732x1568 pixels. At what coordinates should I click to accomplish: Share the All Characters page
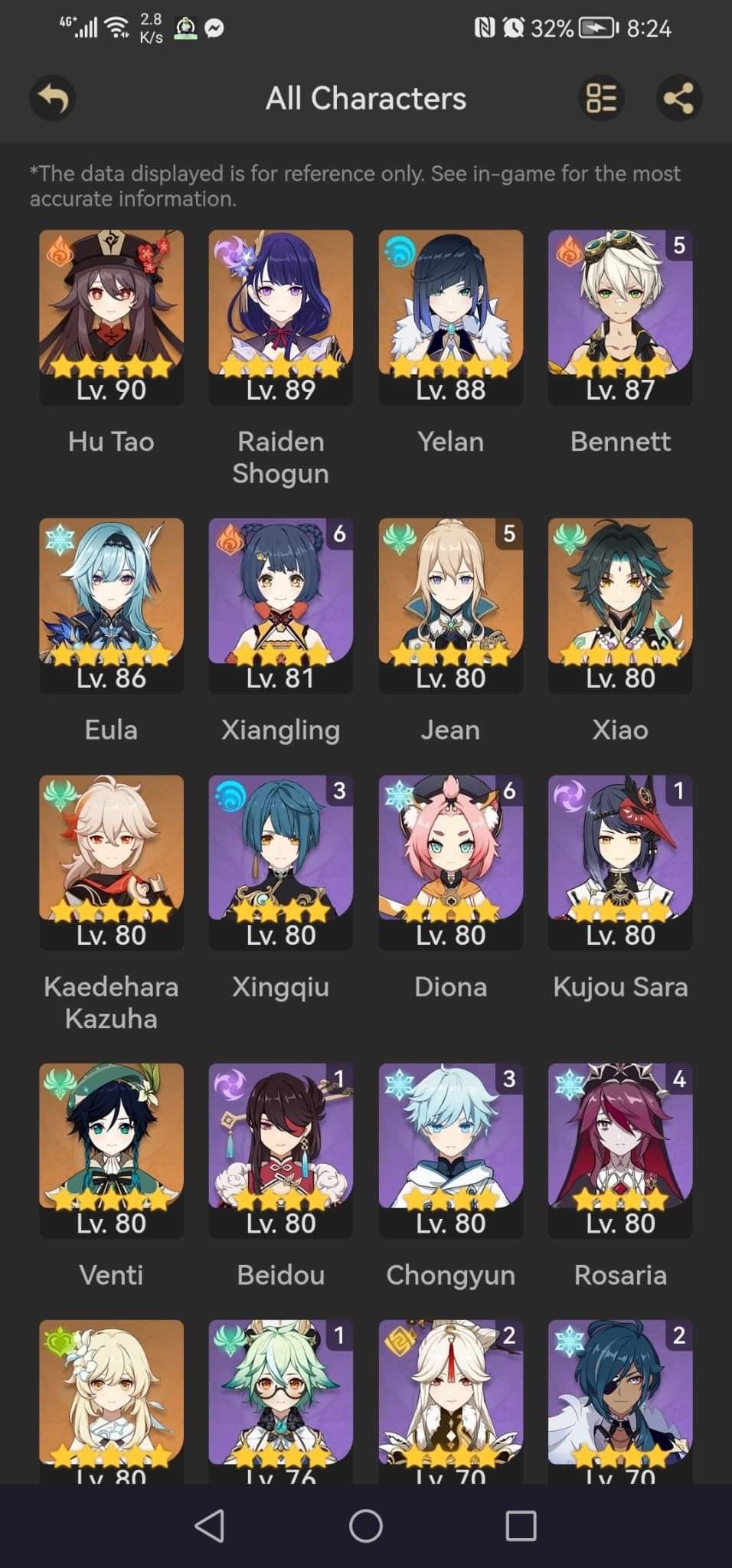coord(679,98)
